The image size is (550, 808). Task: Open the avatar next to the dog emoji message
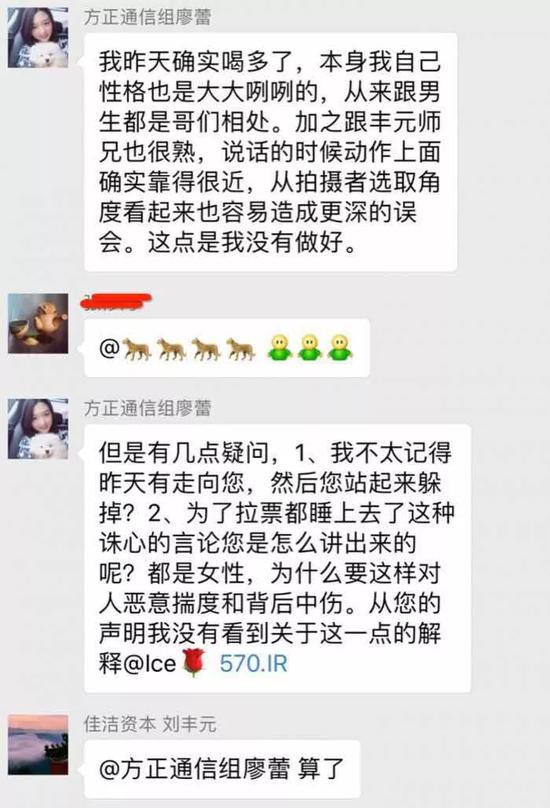point(38,324)
